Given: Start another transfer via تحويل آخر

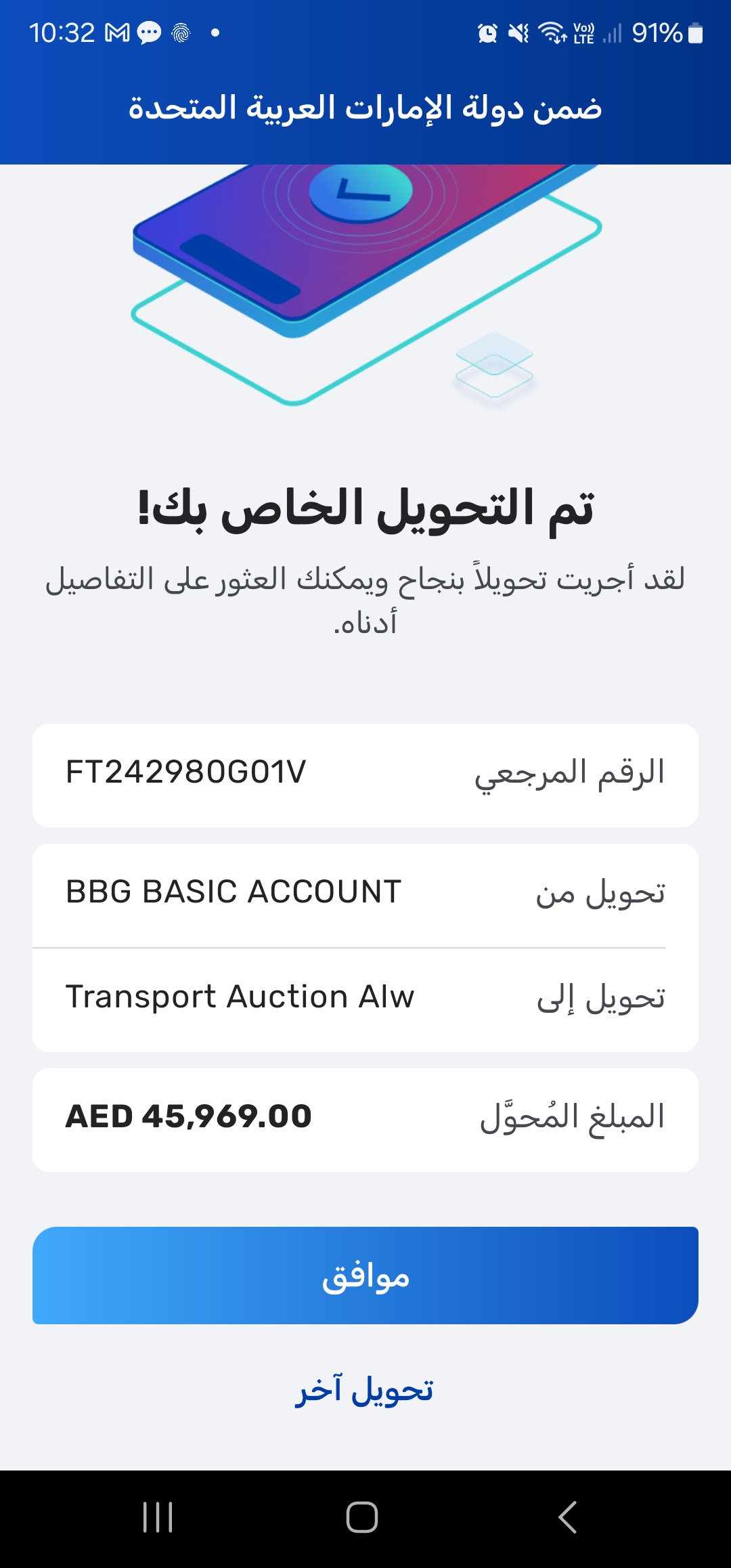Looking at the screenshot, I should 365,1391.
